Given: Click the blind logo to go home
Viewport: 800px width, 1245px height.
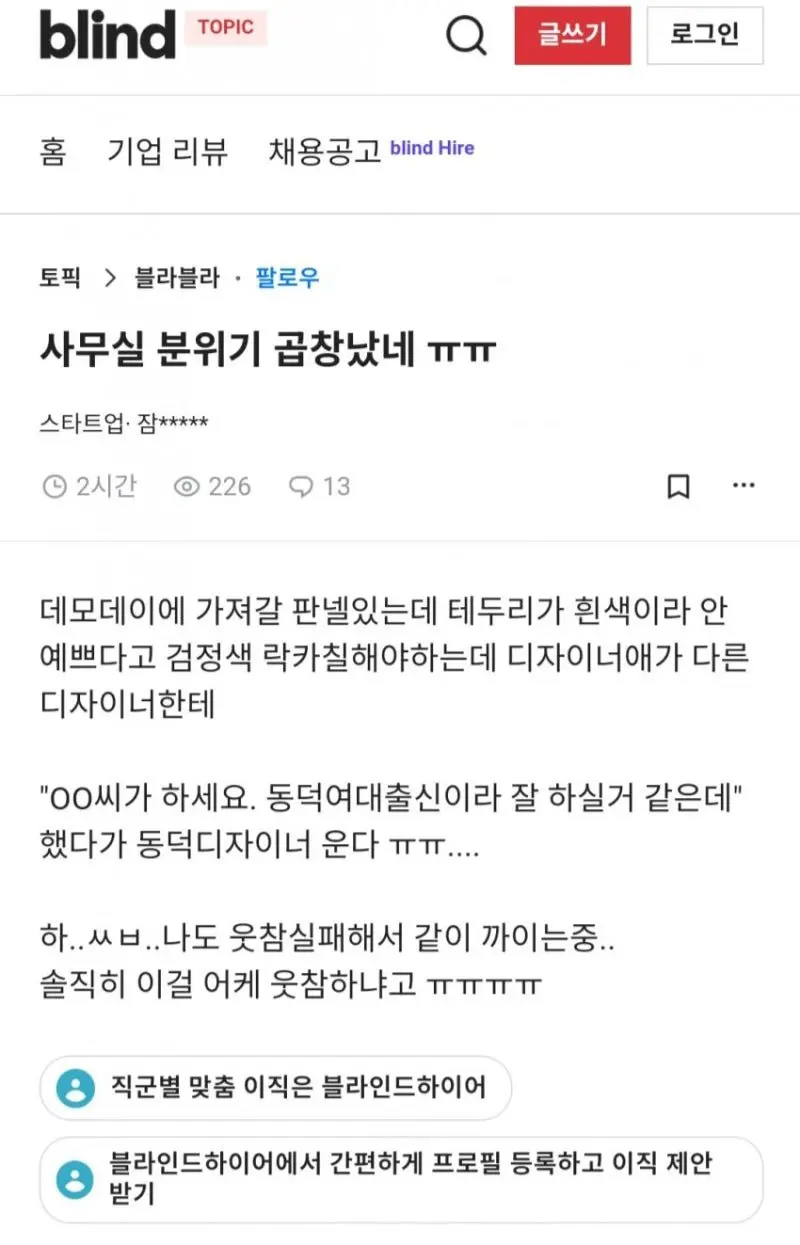Looking at the screenshot, I should (x=106, y=34).
